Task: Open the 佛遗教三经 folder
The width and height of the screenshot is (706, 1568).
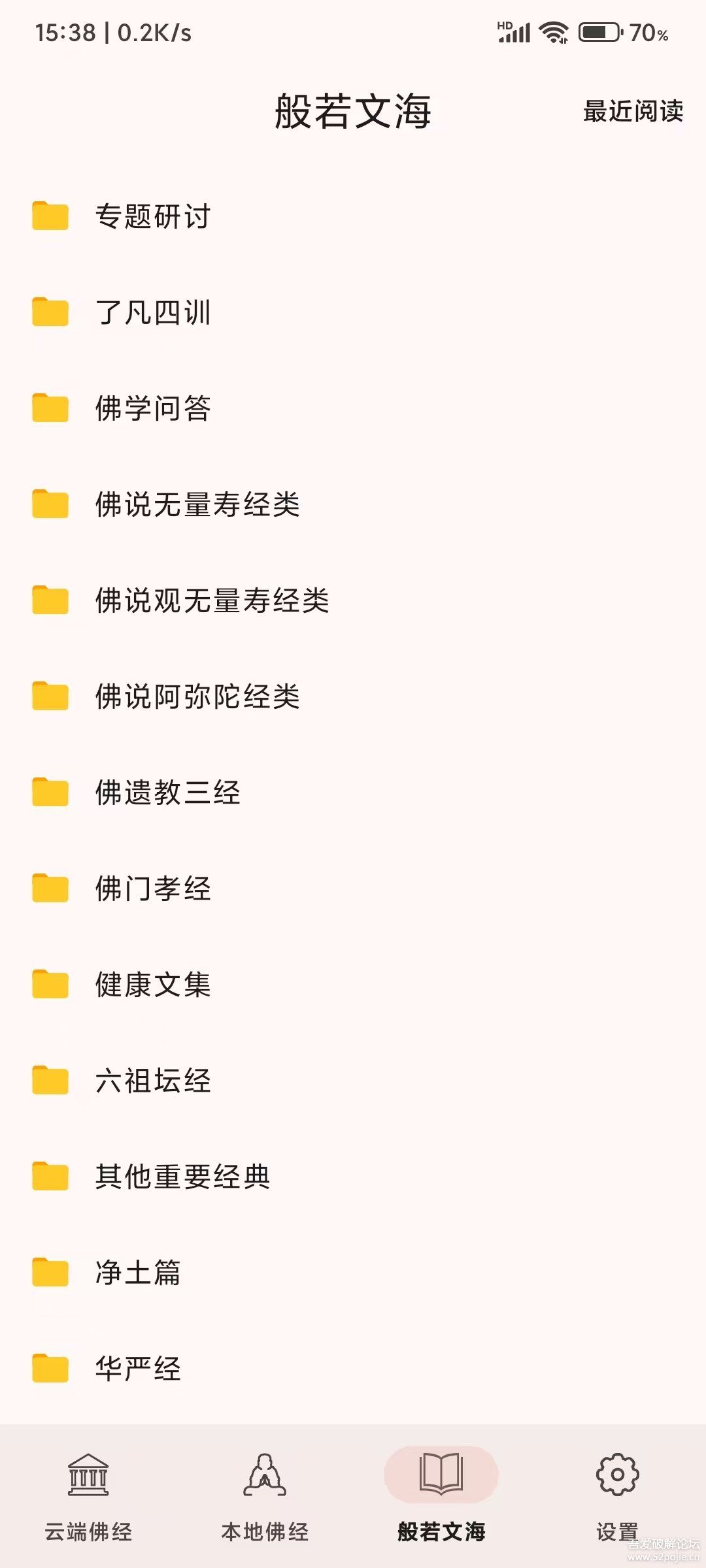Action: [x=167, y=792]
